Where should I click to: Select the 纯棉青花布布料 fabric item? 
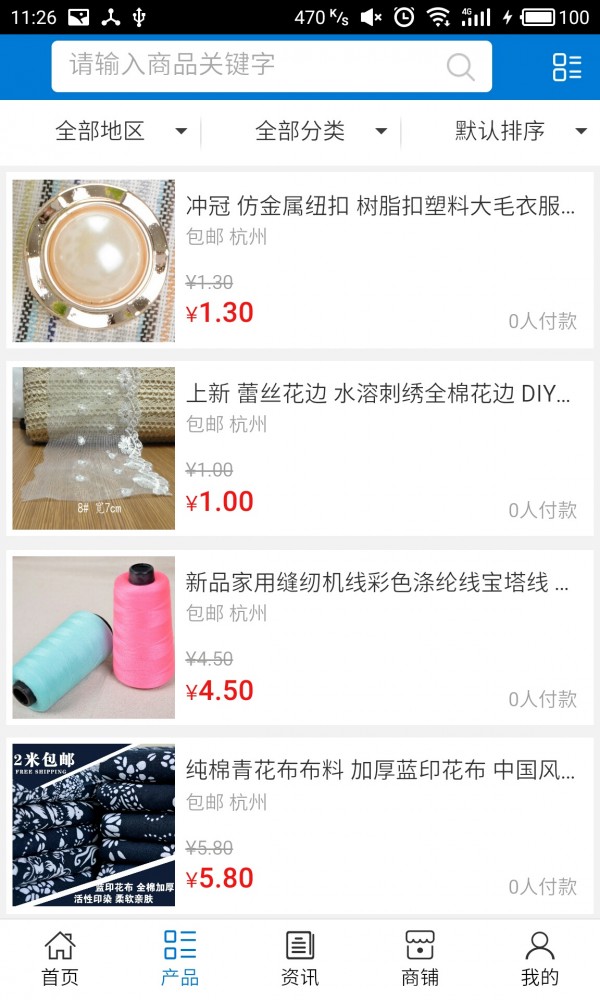coord(300,825)
